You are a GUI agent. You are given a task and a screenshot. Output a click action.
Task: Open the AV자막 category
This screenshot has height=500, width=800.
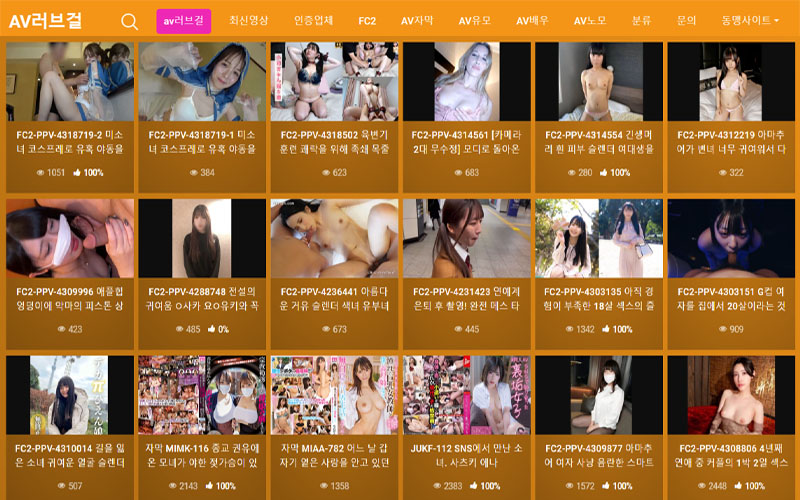417,21
